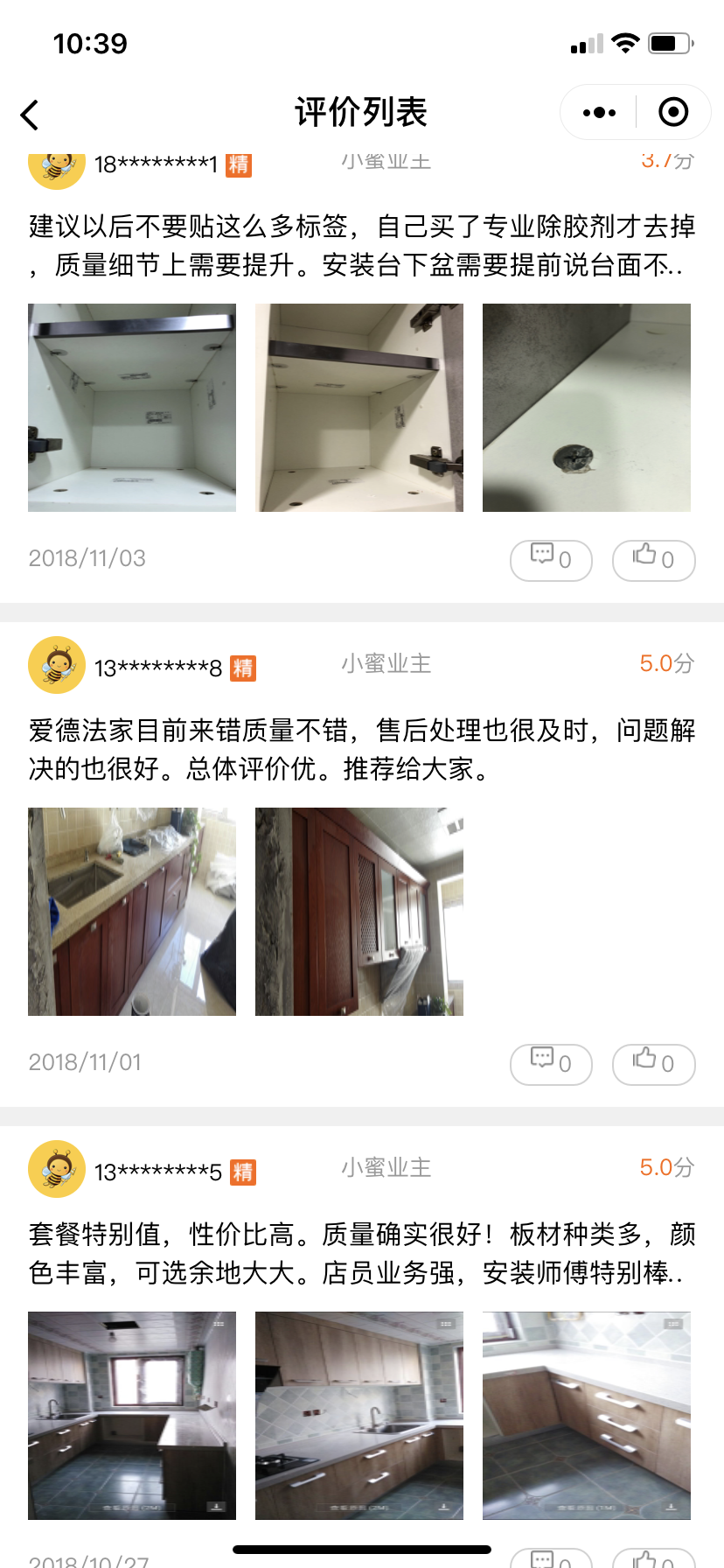Open the mini program more-options menu
724x1568 pixels.
coord(599,113)
